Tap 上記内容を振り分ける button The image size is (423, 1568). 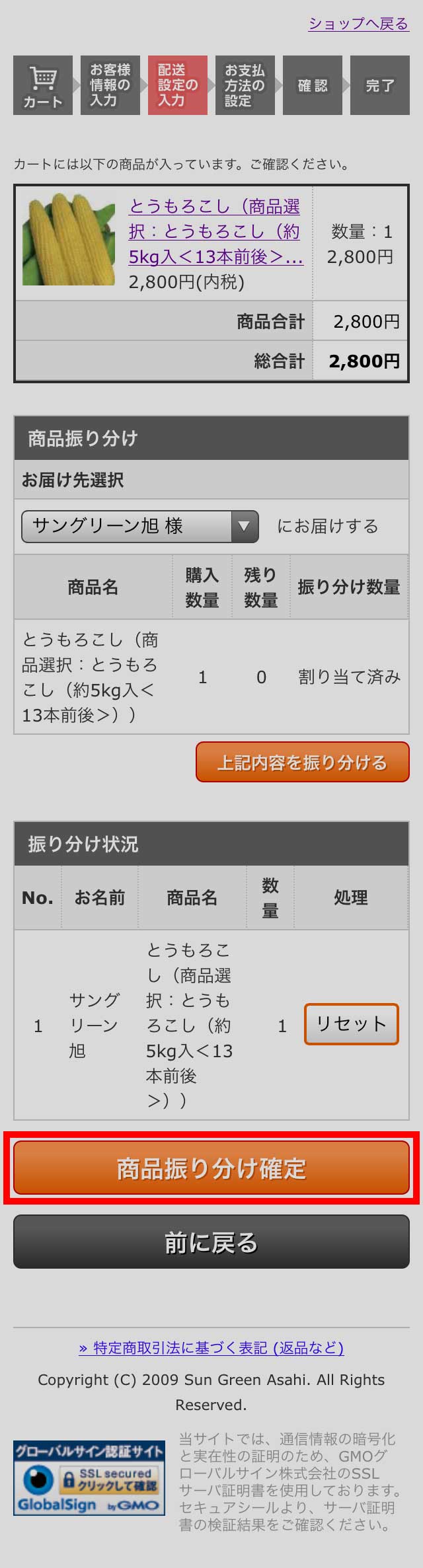pos(302,762)
